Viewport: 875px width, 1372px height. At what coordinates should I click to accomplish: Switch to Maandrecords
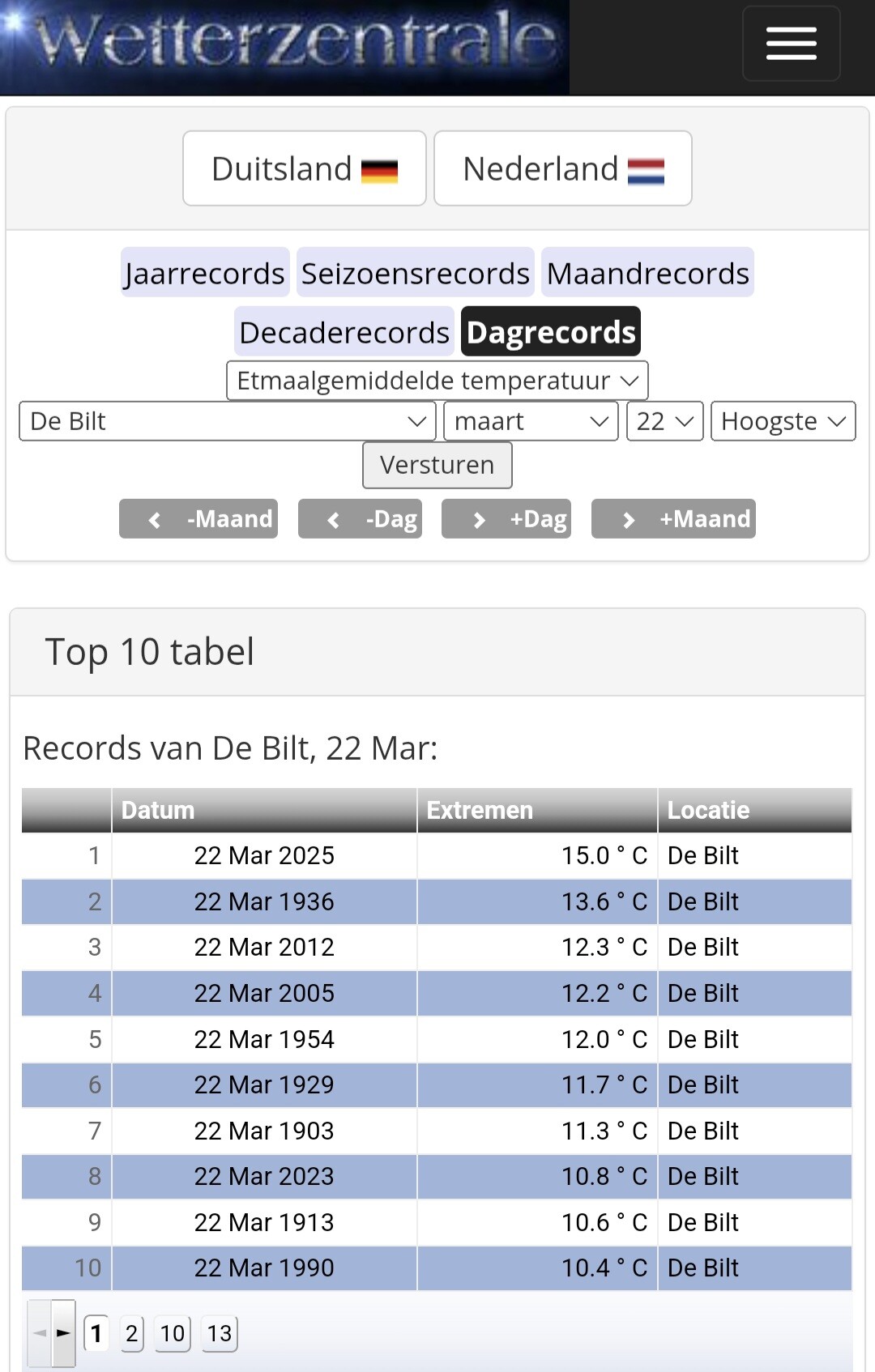(647, 273)
